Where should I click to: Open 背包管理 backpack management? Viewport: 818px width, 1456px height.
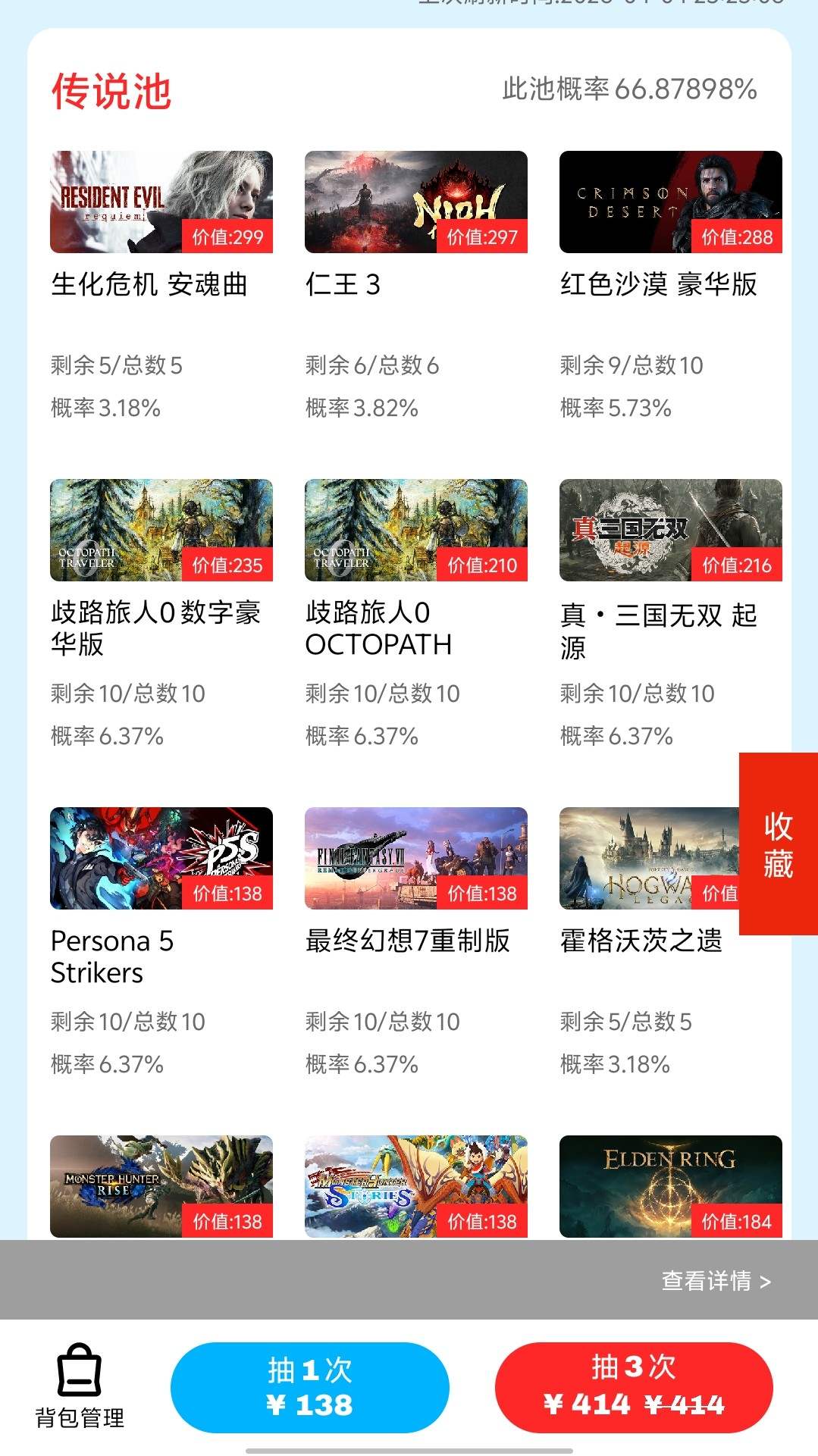(80, 1386)
